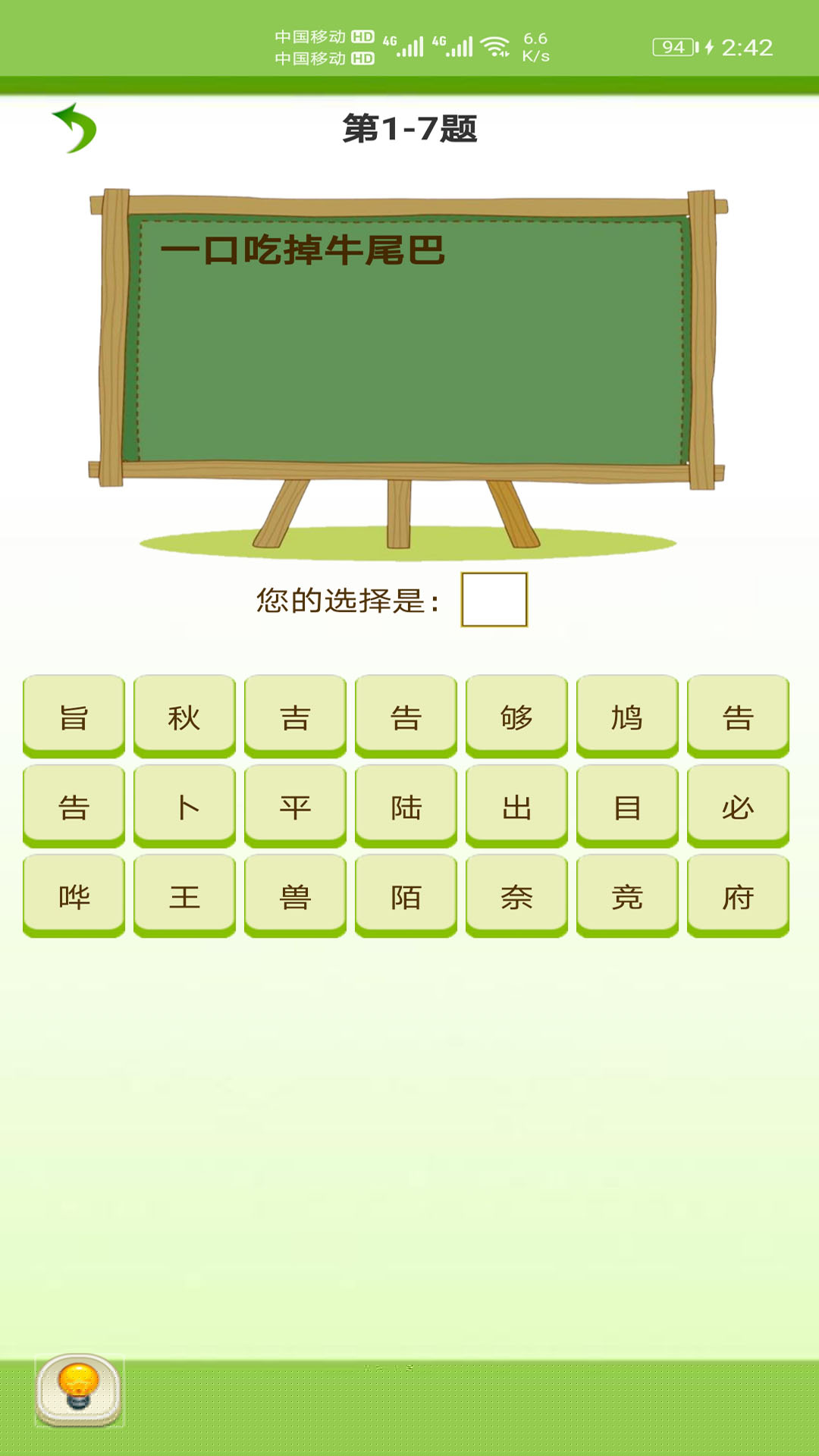Choose the character 秋
This screenshot has width=819, height=1456.
coord(184,716)
